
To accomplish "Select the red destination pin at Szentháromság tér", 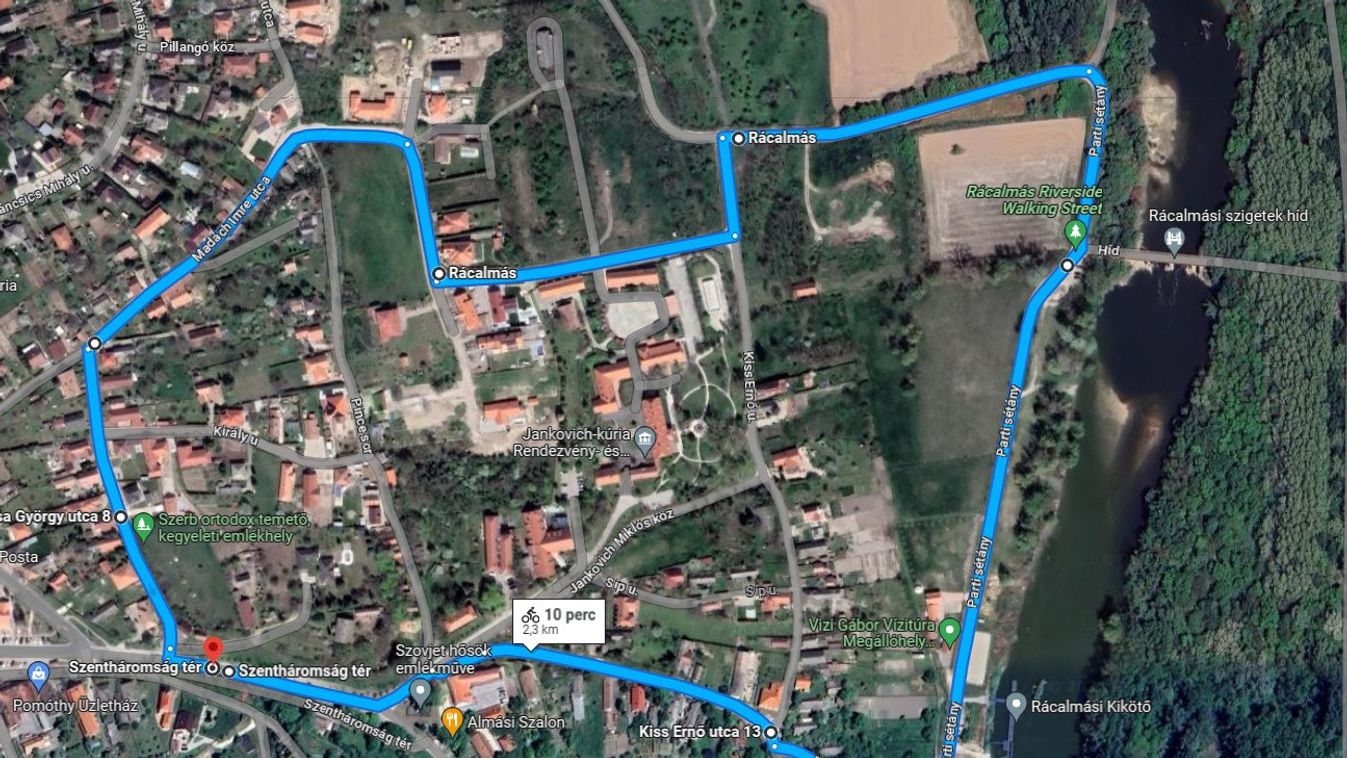I will (x=211, y=650).
